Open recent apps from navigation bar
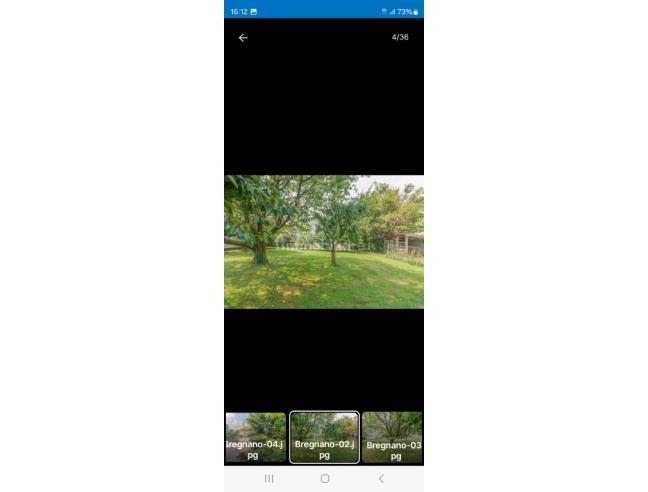The image size is (648, 492). 269,479
